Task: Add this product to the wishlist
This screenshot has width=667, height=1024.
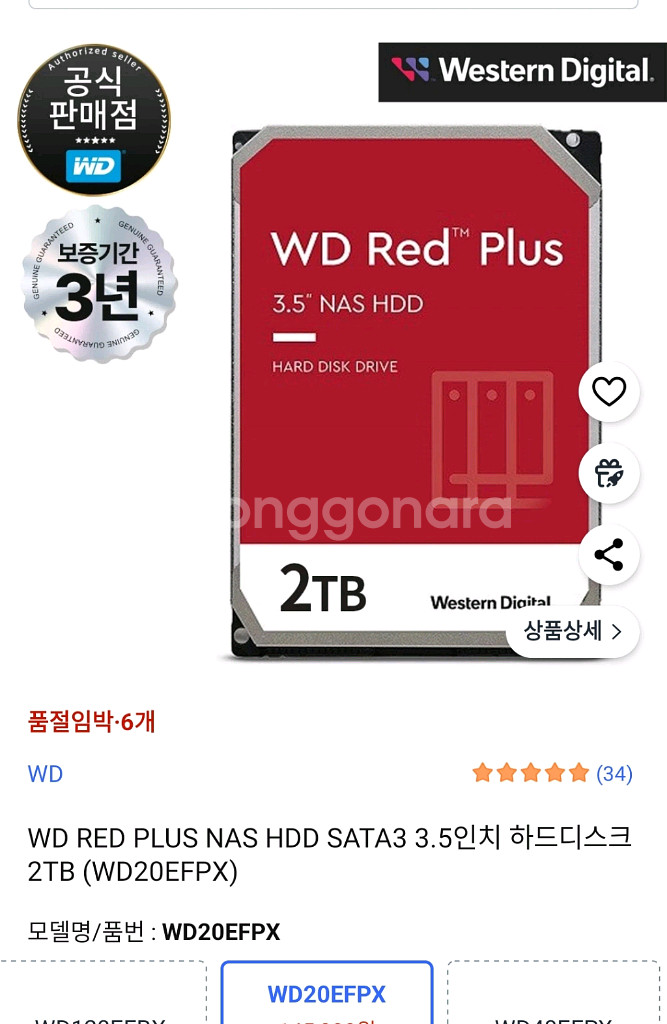Action: 609,392
